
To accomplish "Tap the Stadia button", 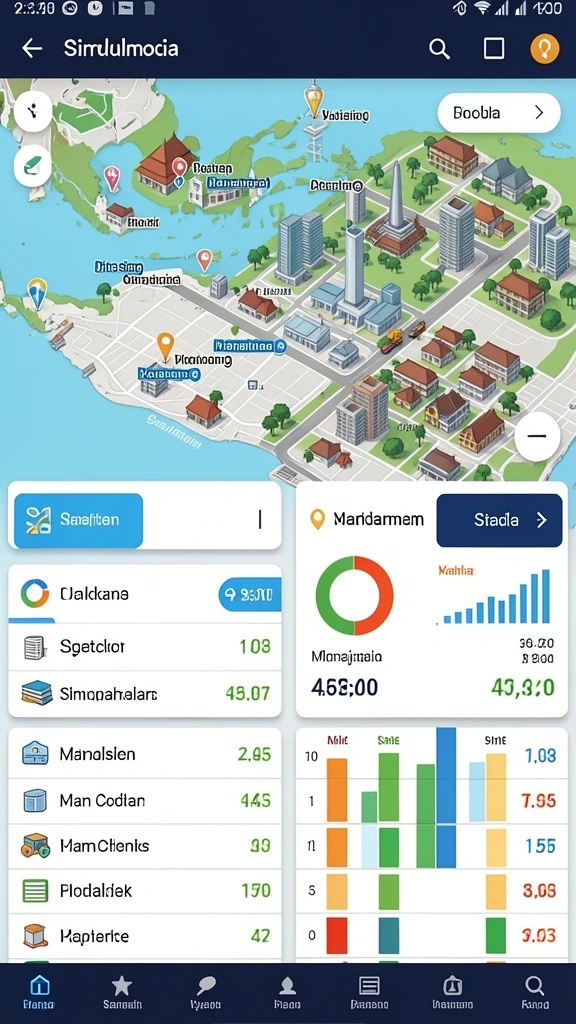I will 500,520.
